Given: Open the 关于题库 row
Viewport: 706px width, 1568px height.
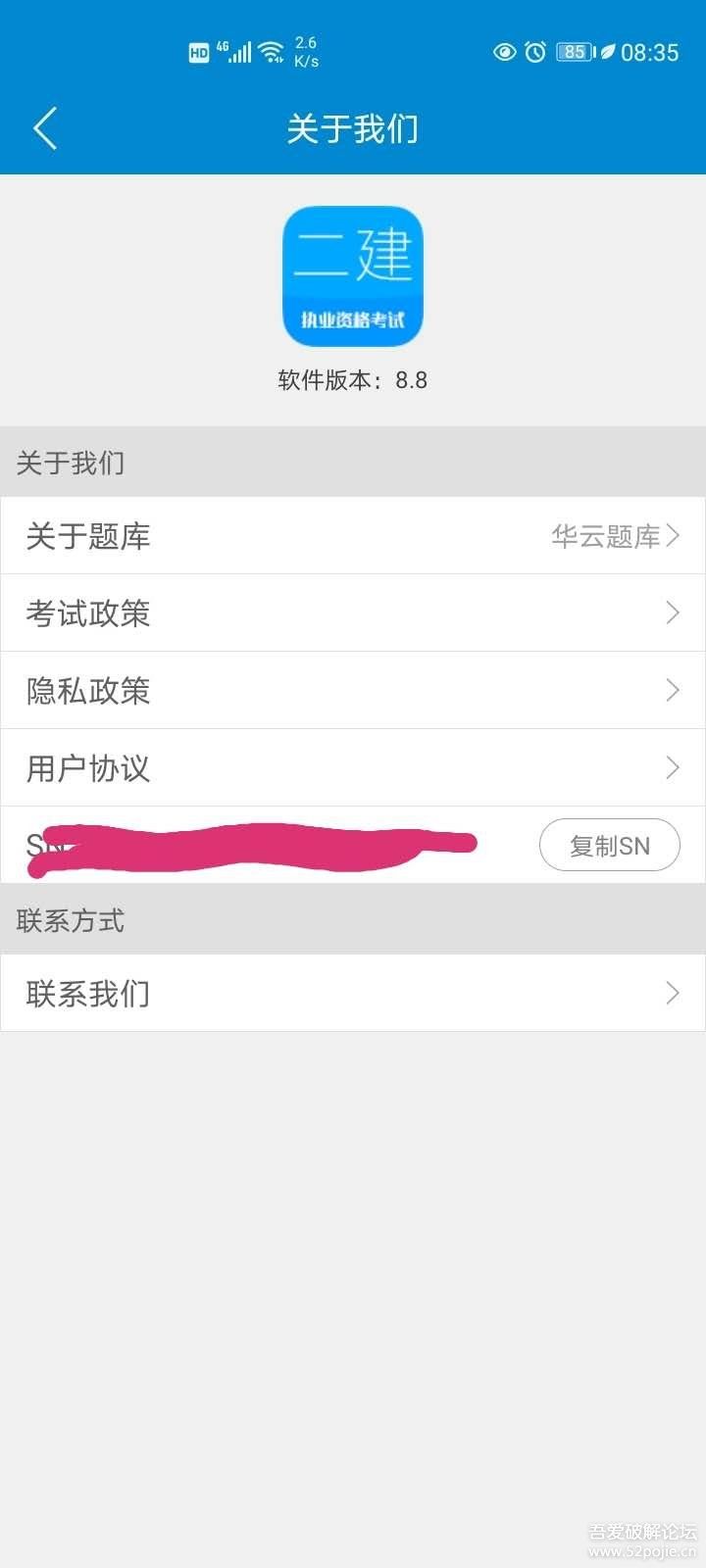Looking at the screenshot, I should (353, 536).
